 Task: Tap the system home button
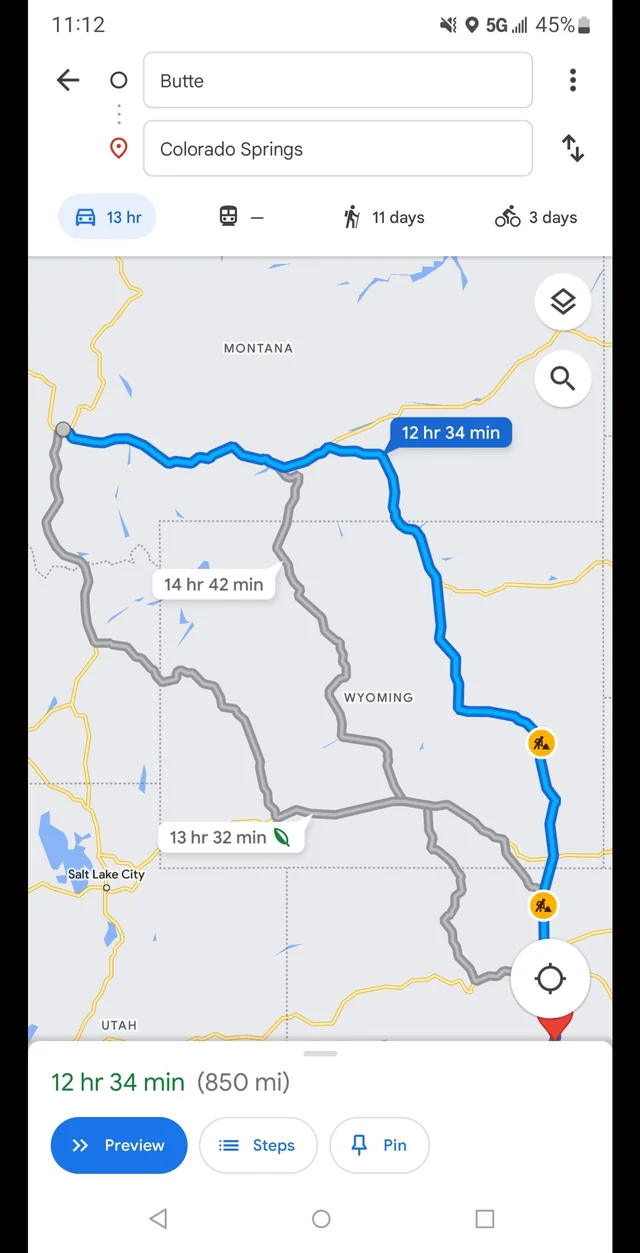coord(321,1218)
